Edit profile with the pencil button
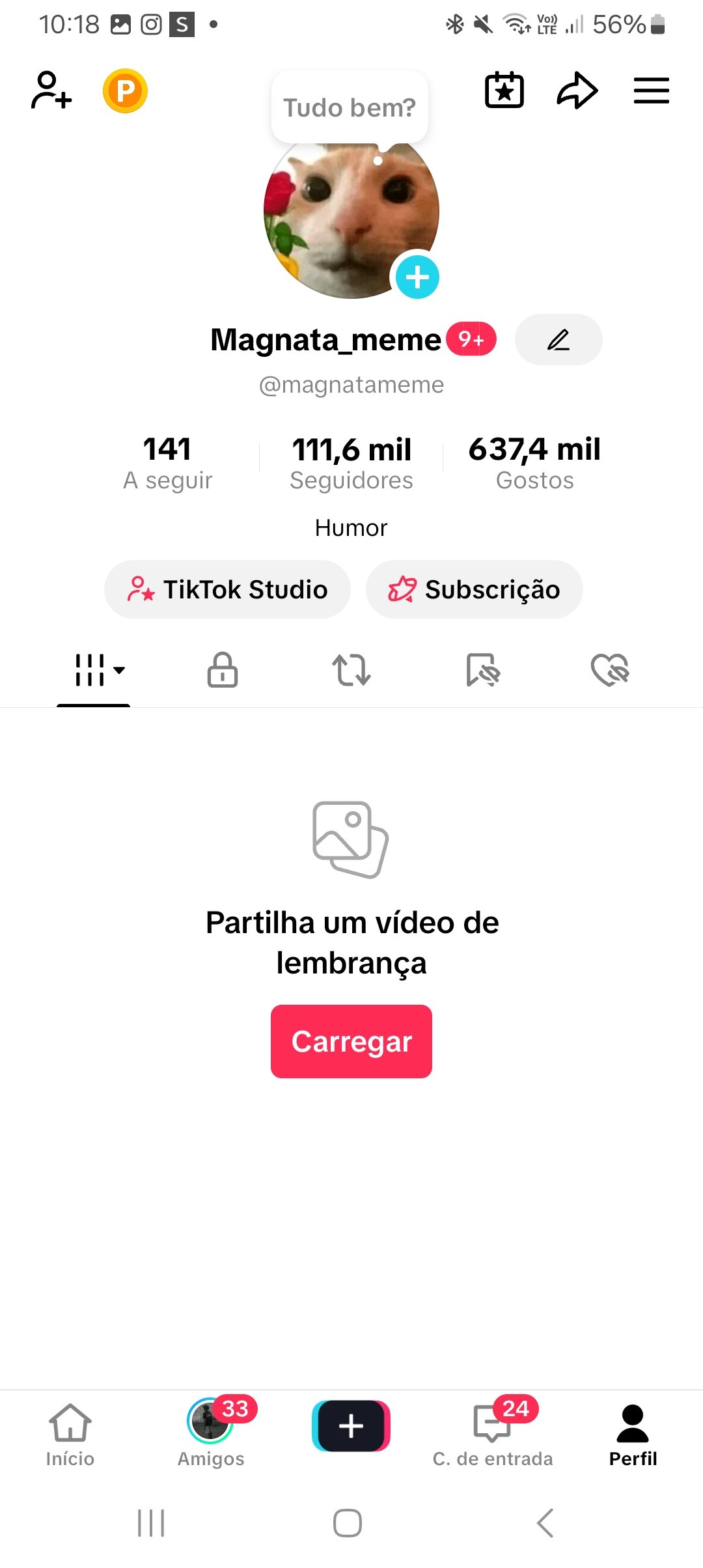The height and width of the screenshot is (1568, 703). 558,339
